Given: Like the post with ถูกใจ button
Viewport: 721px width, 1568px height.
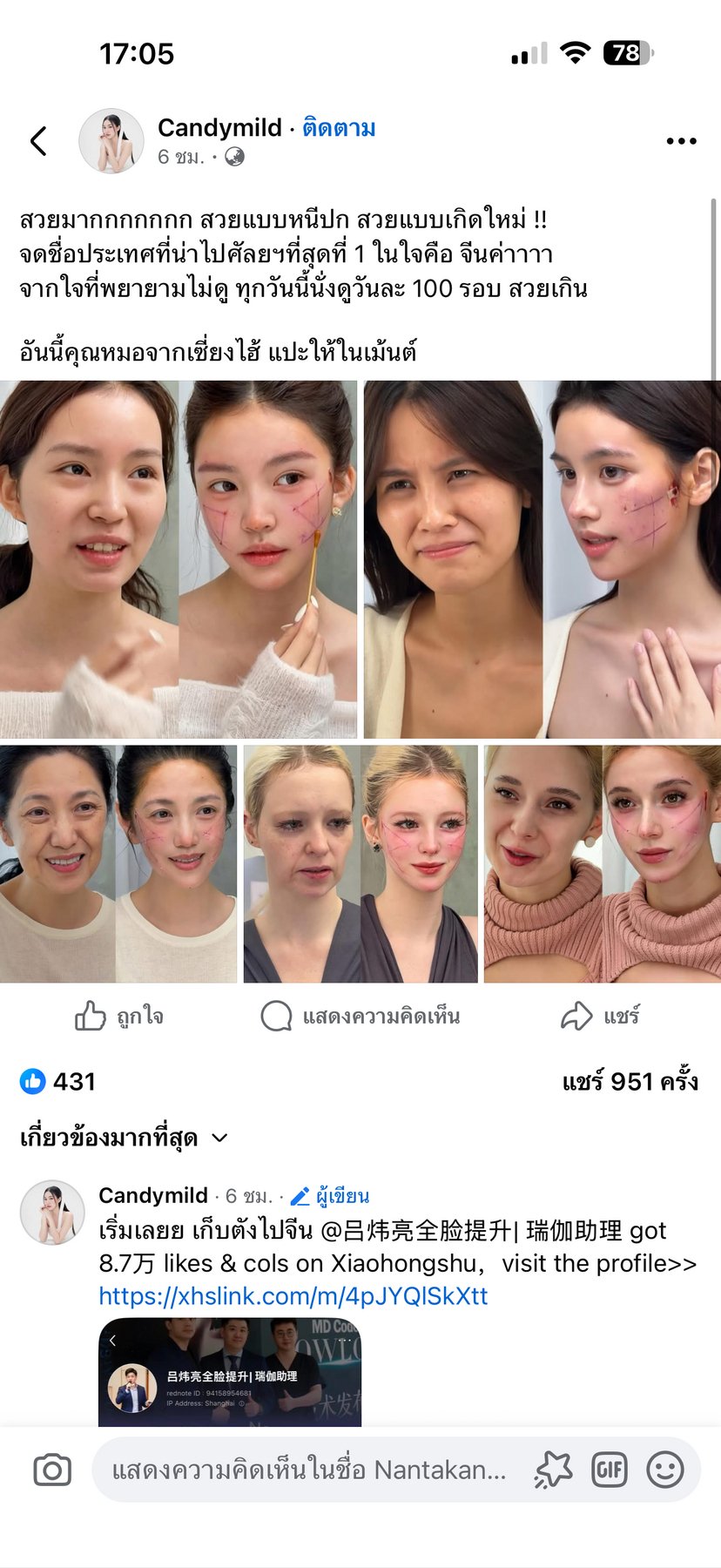Looking at the screenshot, I should [119, 1016].
